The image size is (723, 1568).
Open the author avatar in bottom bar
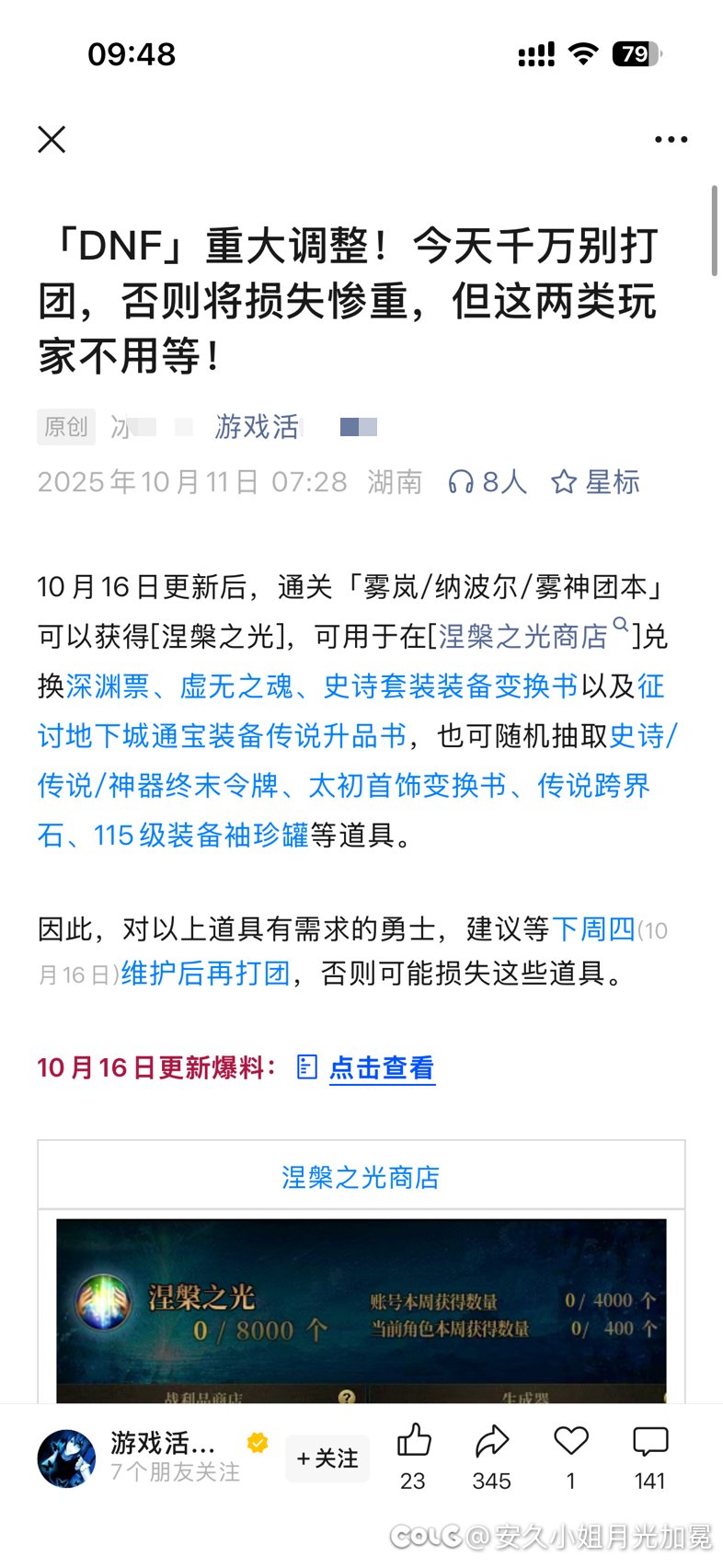pos(66,1458)
